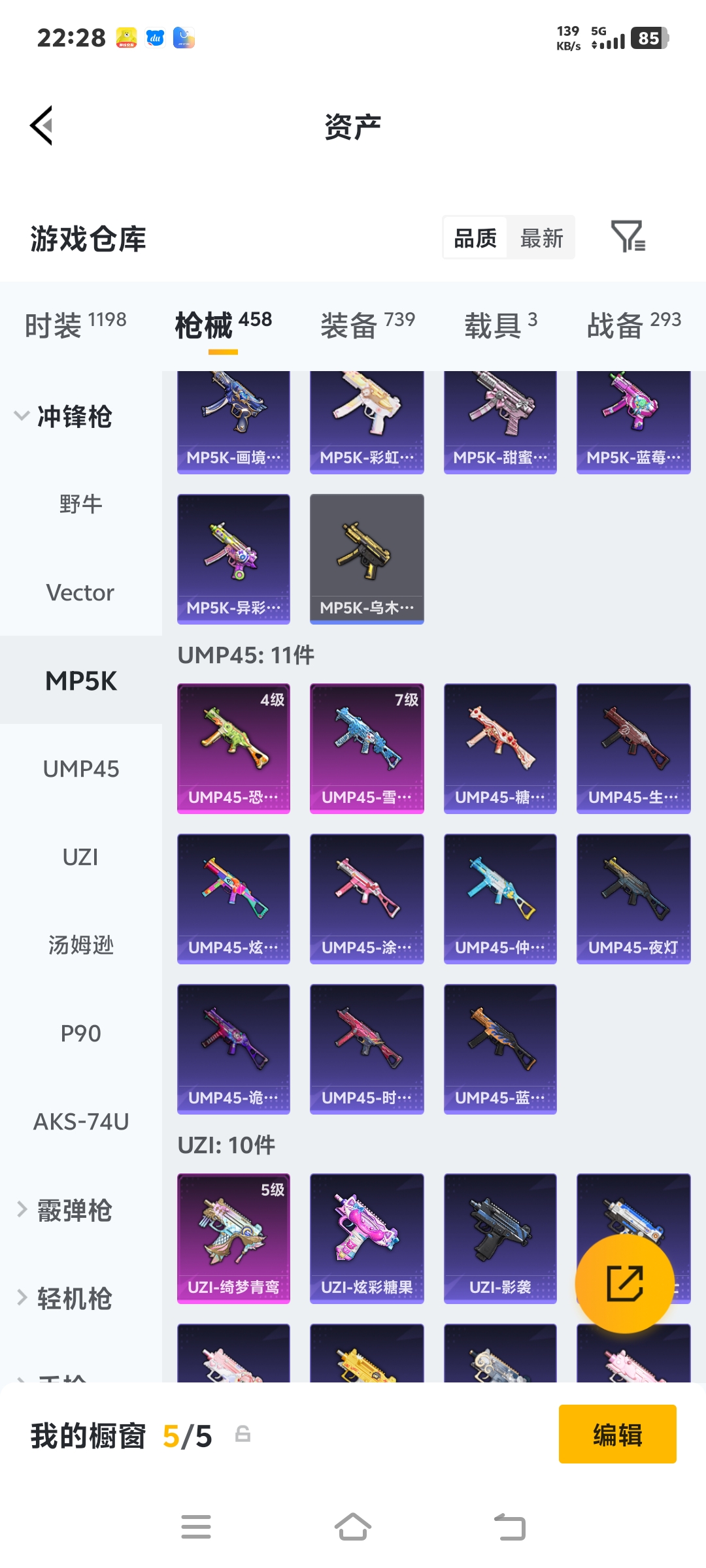Select UMP45 in the sidebar
This screenshot has height=1568, width=706.
pos(80,769)
